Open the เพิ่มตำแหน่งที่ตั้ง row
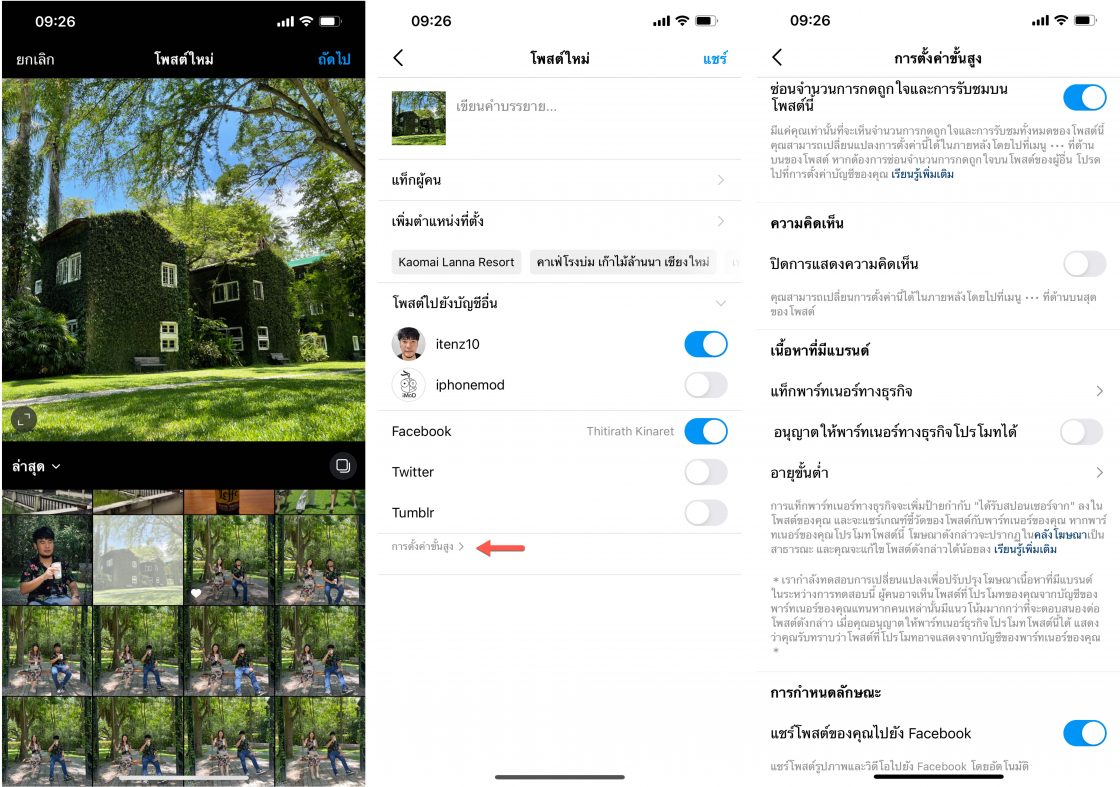This screenshot has width=1120, height=787. [x=559, y=221]
